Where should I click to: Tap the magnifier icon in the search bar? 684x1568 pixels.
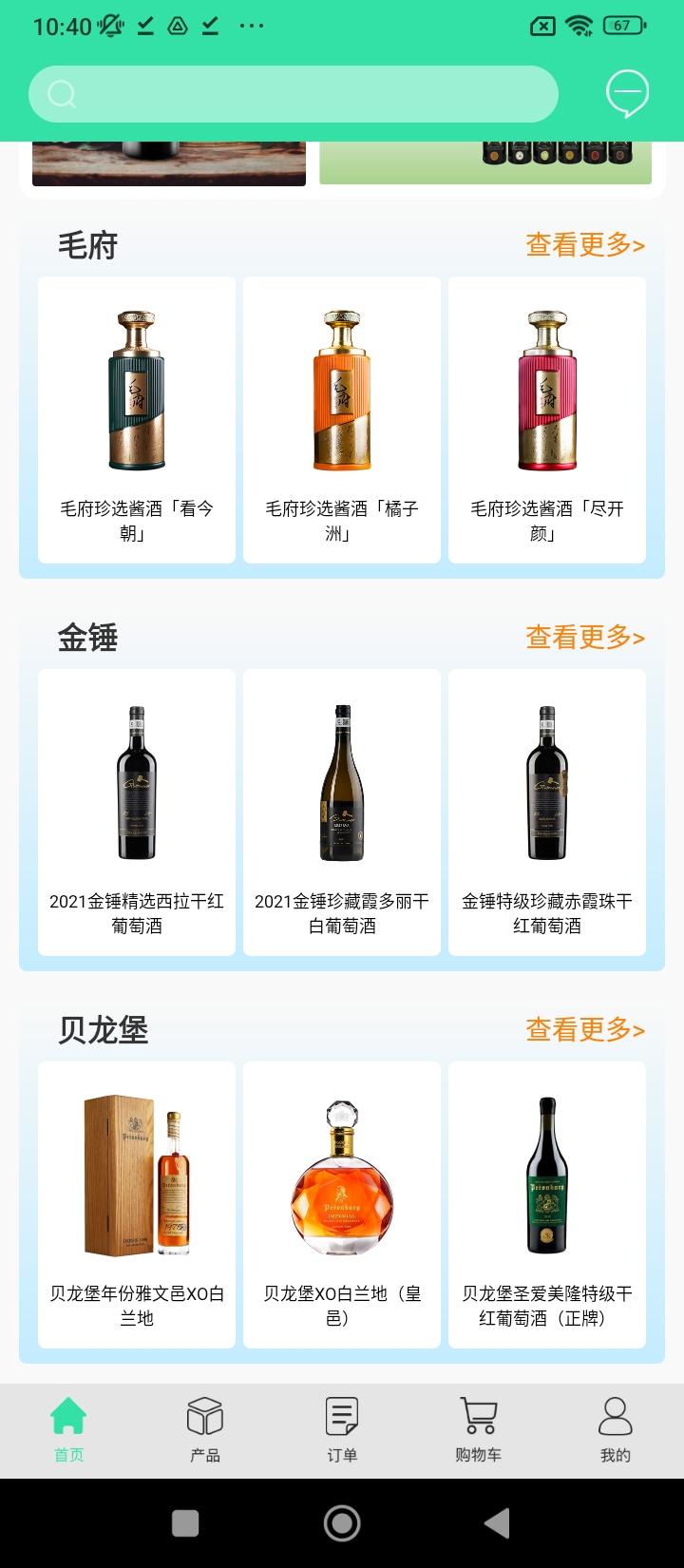point(61,93)
